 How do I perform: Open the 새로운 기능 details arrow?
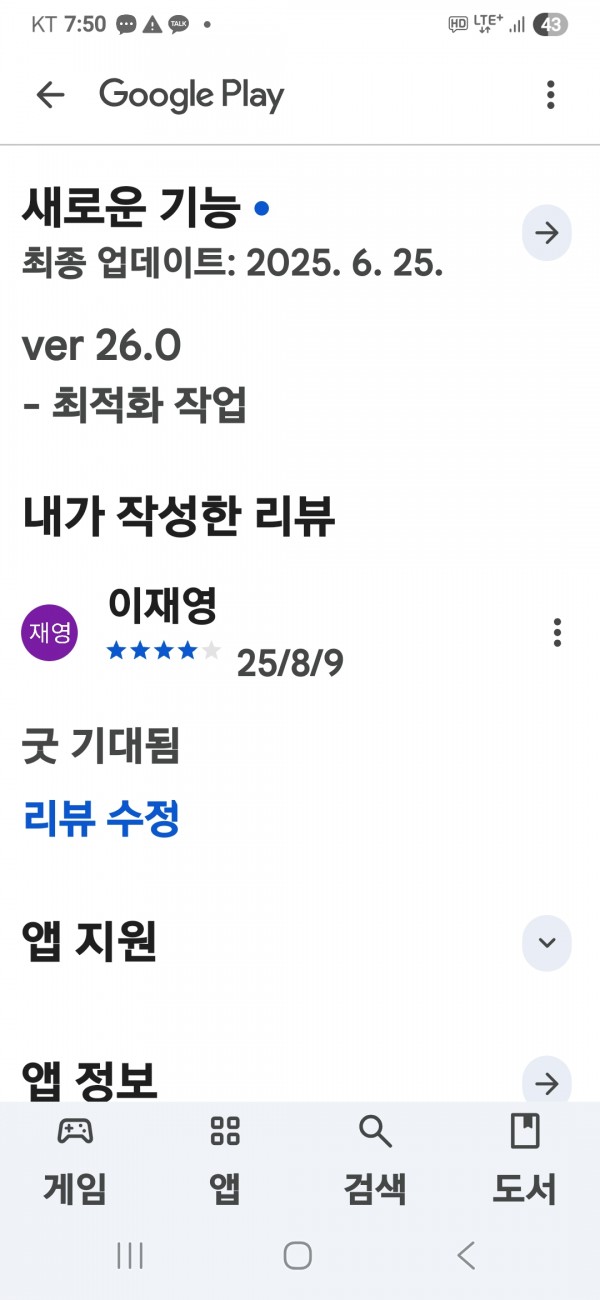[547, 234]
